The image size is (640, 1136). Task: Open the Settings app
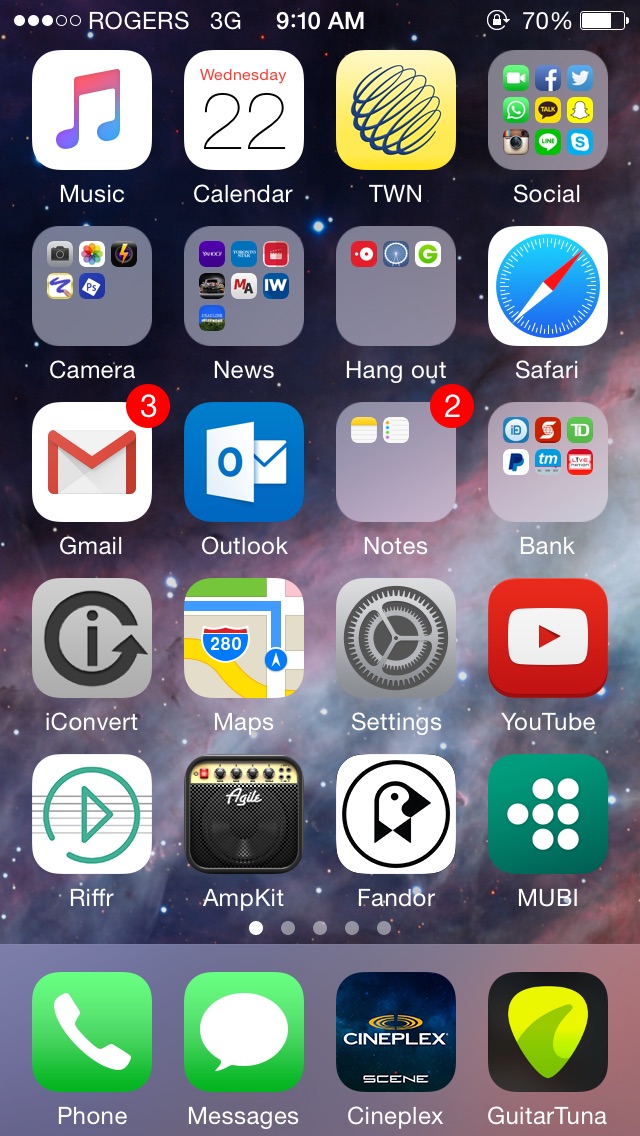[x=396, y=638]
